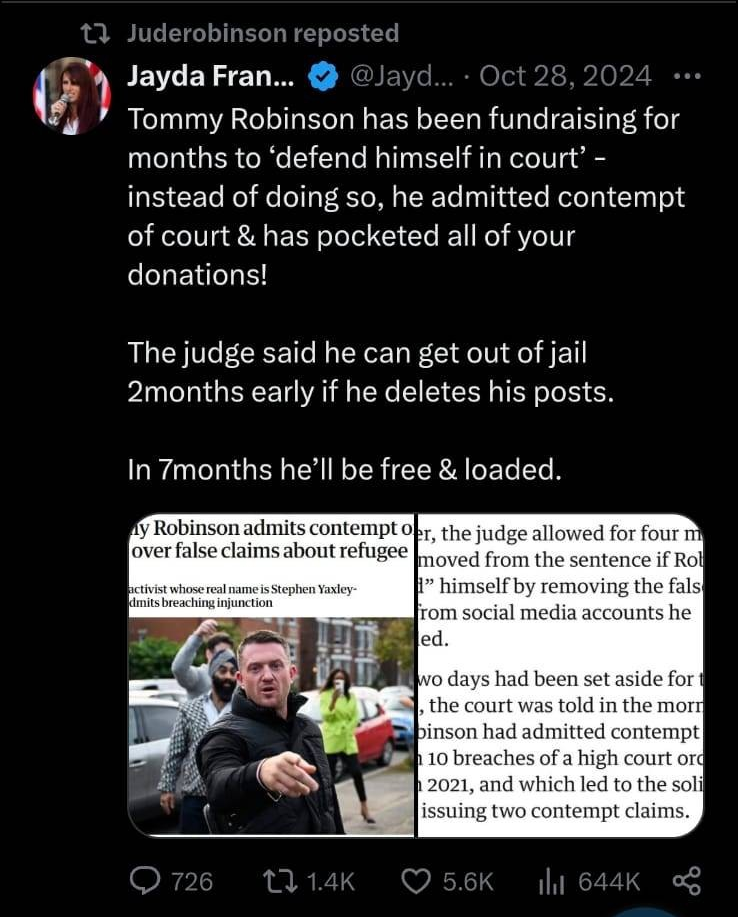Open Jayda Fransen's name link

tap(210, 76)
